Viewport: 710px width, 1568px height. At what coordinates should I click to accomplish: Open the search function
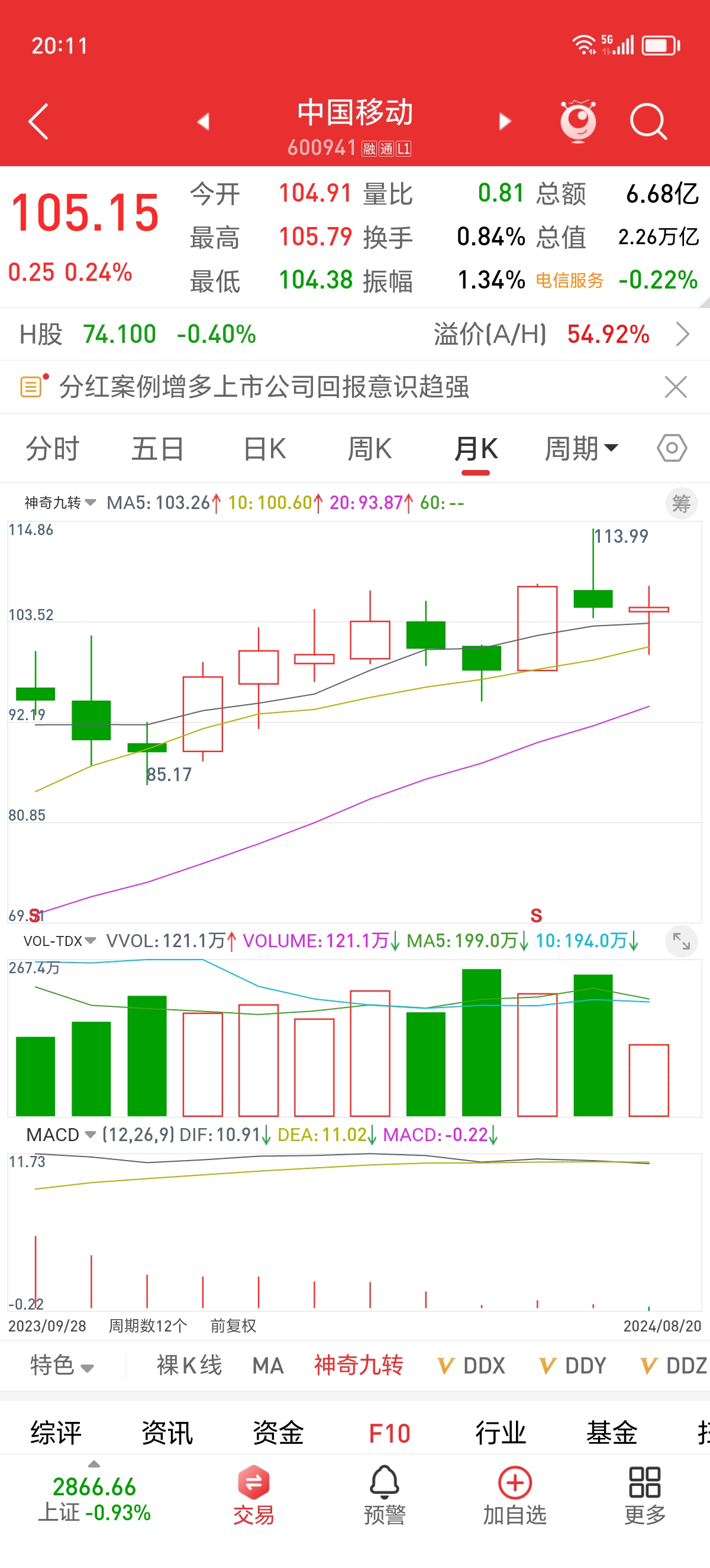click(x=648, y=121)
